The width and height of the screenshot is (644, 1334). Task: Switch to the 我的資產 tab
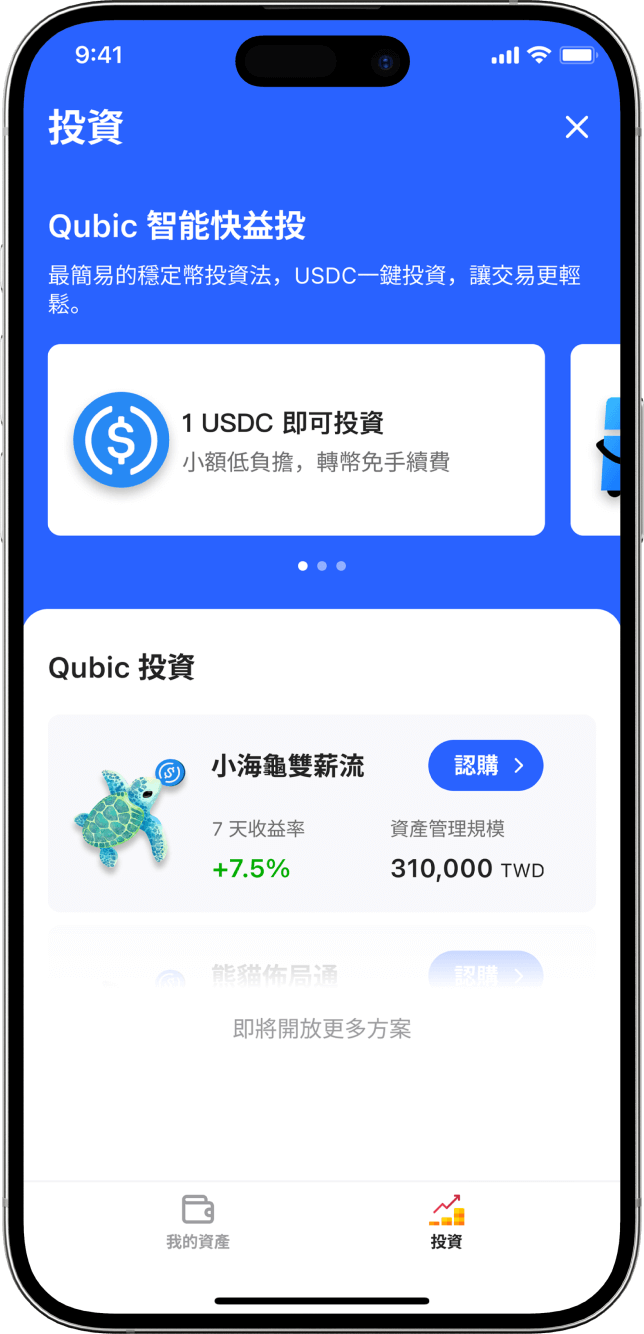pyautogui.click(x=198, y=1222)
